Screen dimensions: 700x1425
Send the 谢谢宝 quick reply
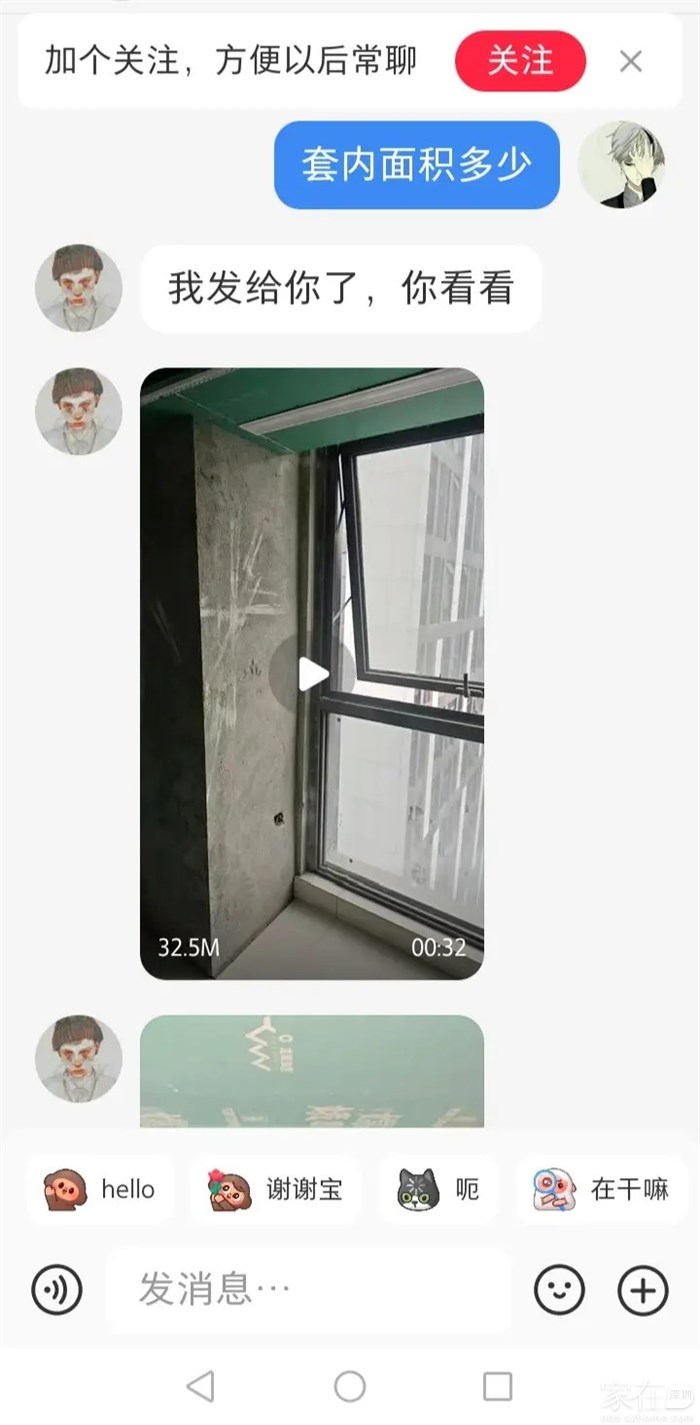[x=276, y=1189]
